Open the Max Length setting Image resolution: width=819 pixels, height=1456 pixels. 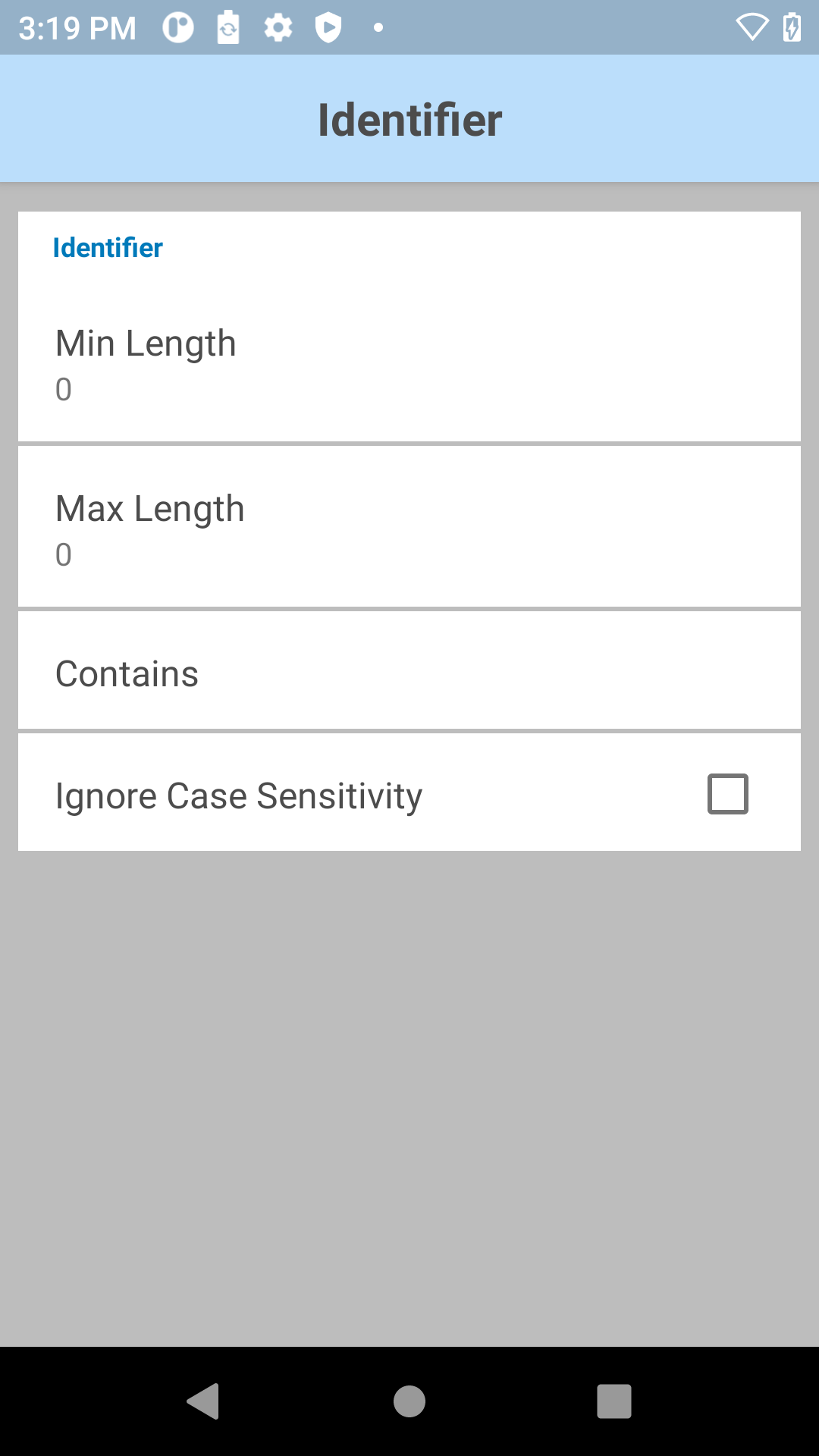pyautogui.click(x=409, y=527)
